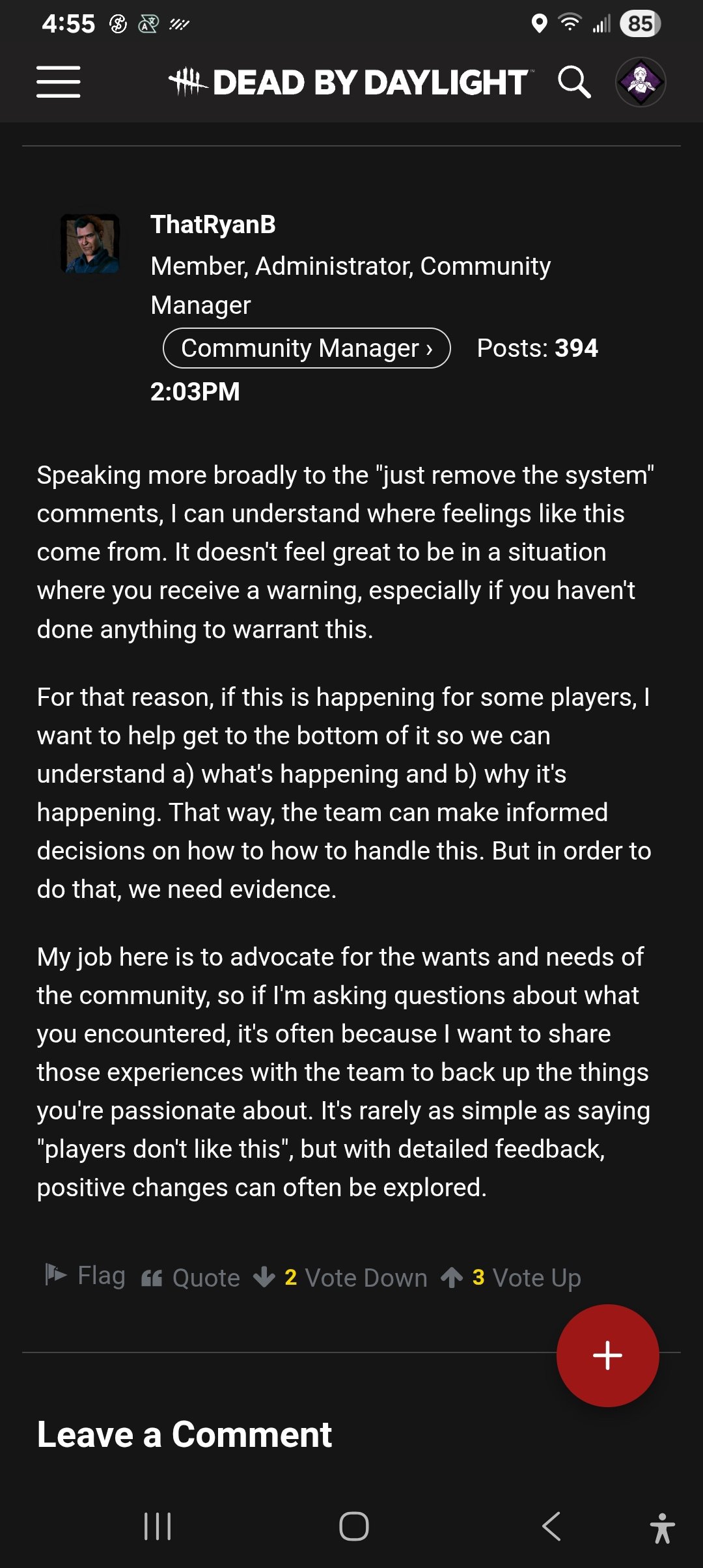
Task: Open ThatRyanB's username profile link
Action: [213, 225]
